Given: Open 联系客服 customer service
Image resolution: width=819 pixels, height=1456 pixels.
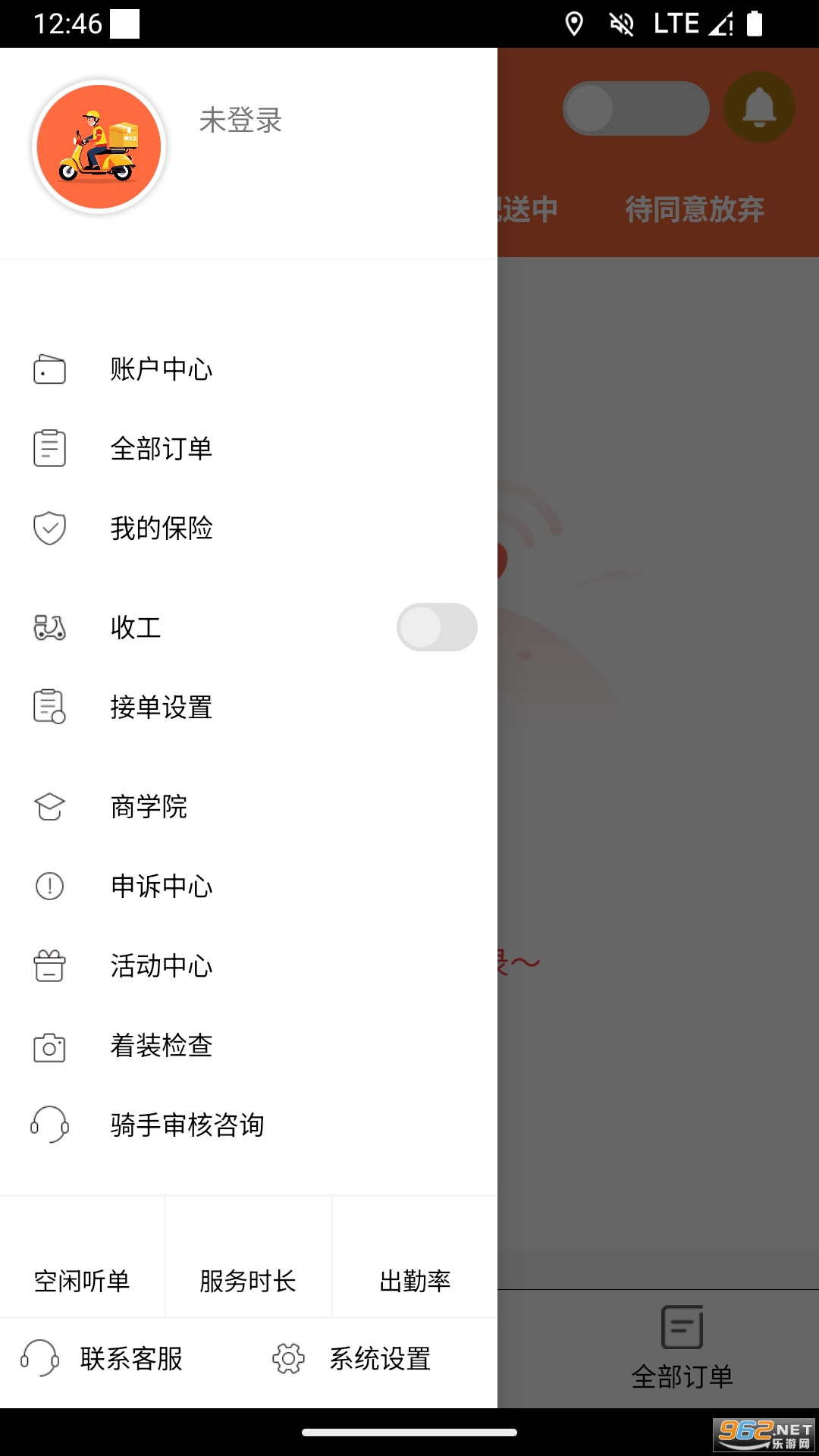Looking at the screenshot, I should tap(106, 1359).
